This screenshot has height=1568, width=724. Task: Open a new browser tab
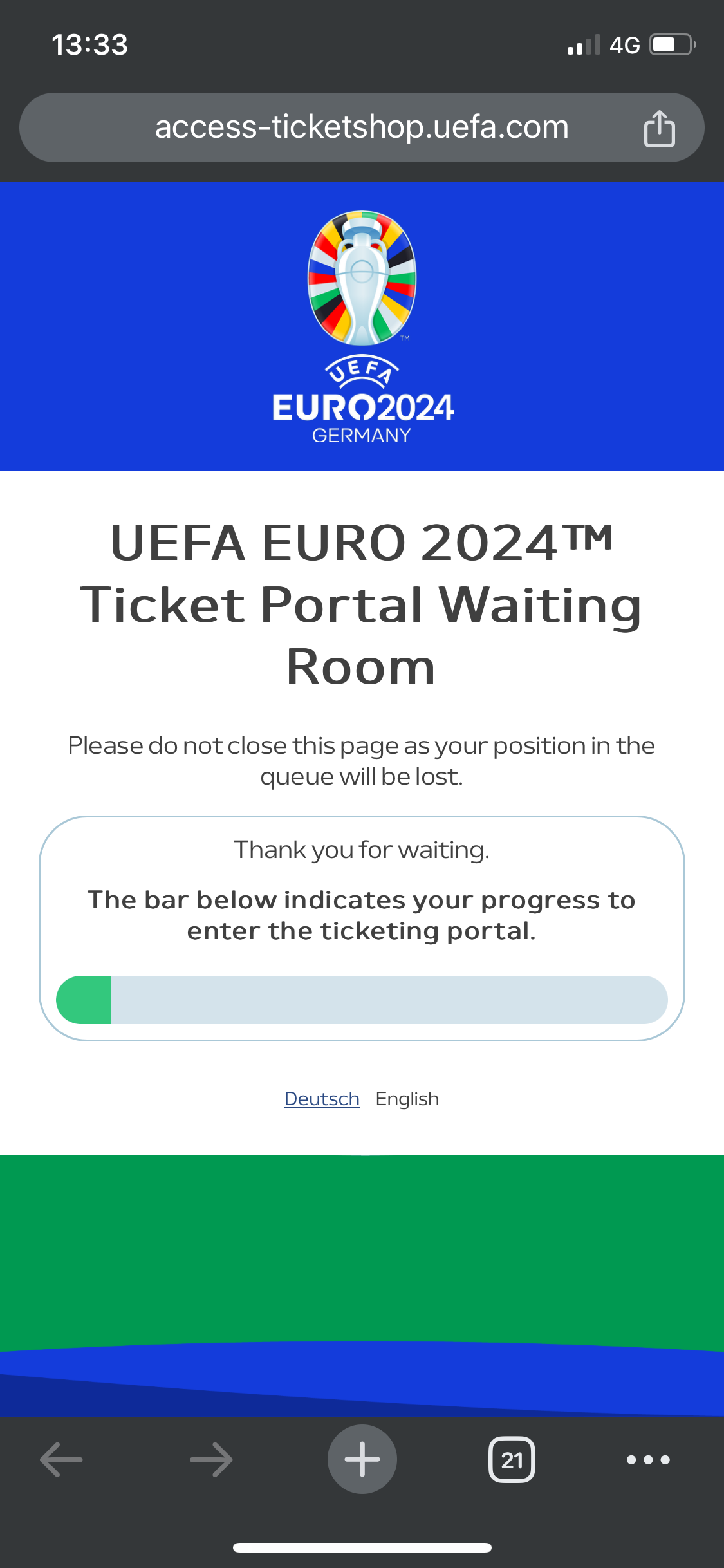(x=362, y=1459)
